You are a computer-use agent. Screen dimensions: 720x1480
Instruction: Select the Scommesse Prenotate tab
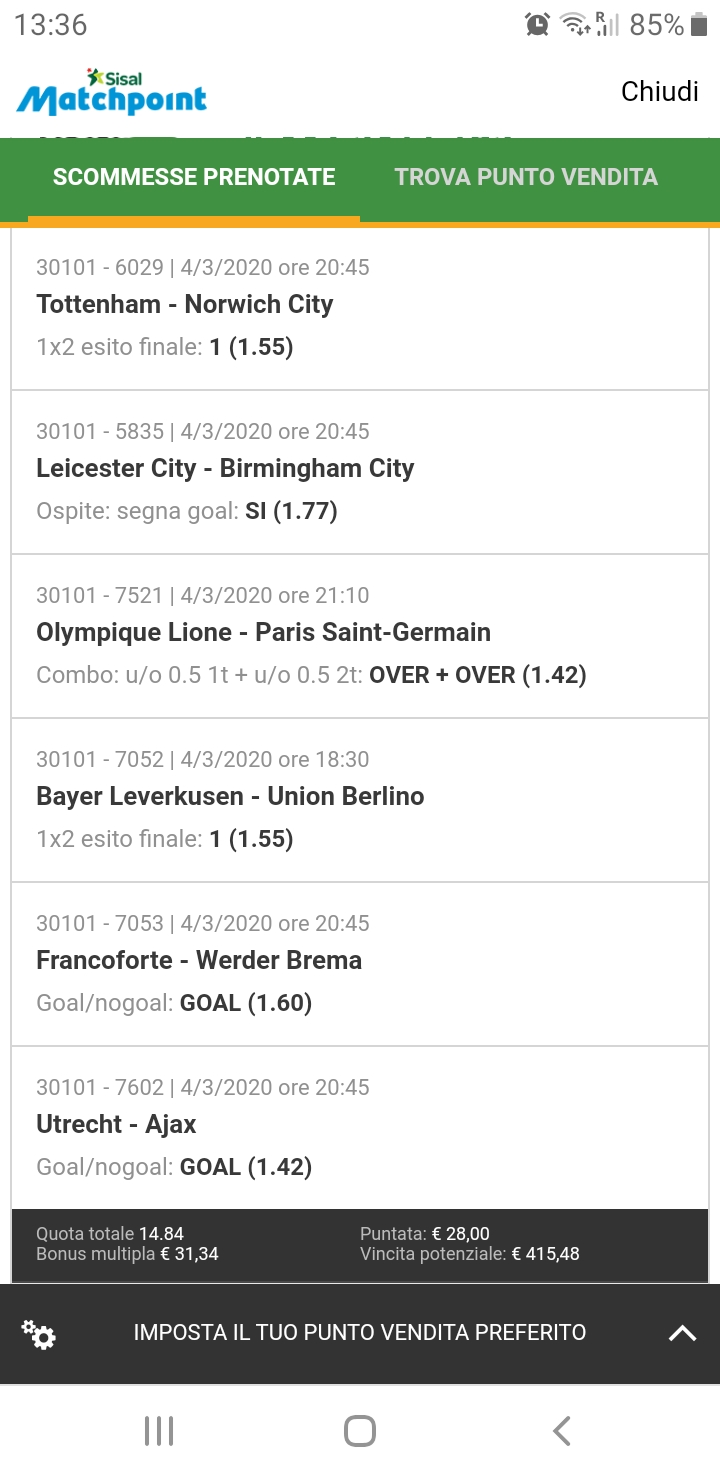[x=194, y=177]
